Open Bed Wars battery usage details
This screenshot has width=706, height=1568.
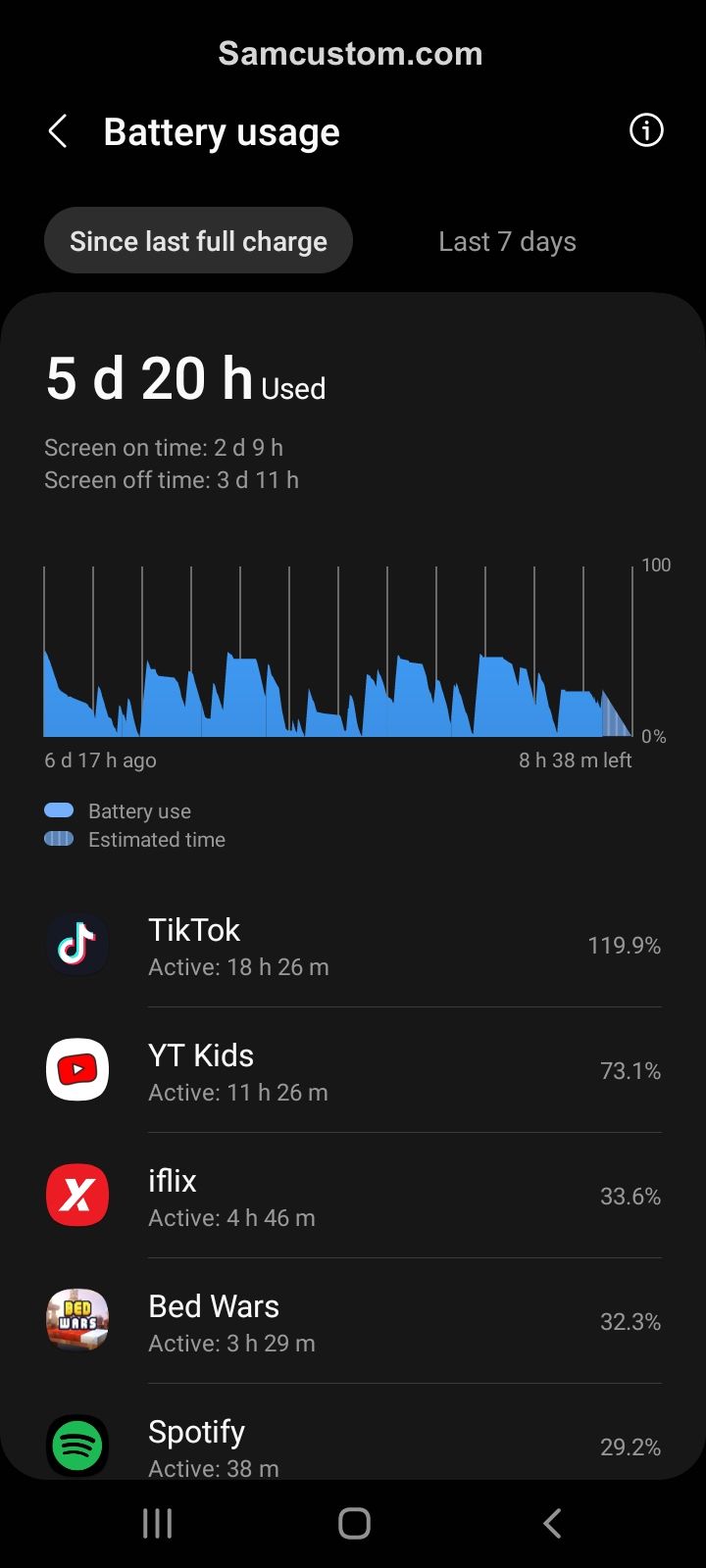coord(353,1322)
